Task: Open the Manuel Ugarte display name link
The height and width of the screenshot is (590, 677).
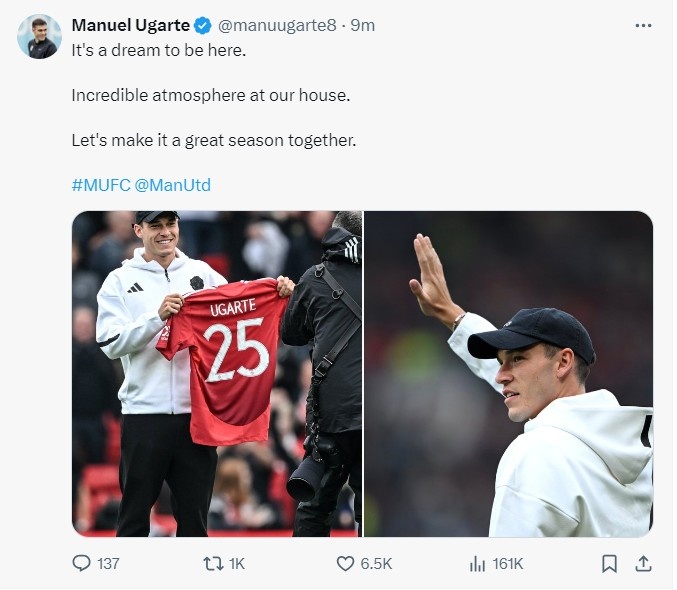Action: (x=130, y=25)
